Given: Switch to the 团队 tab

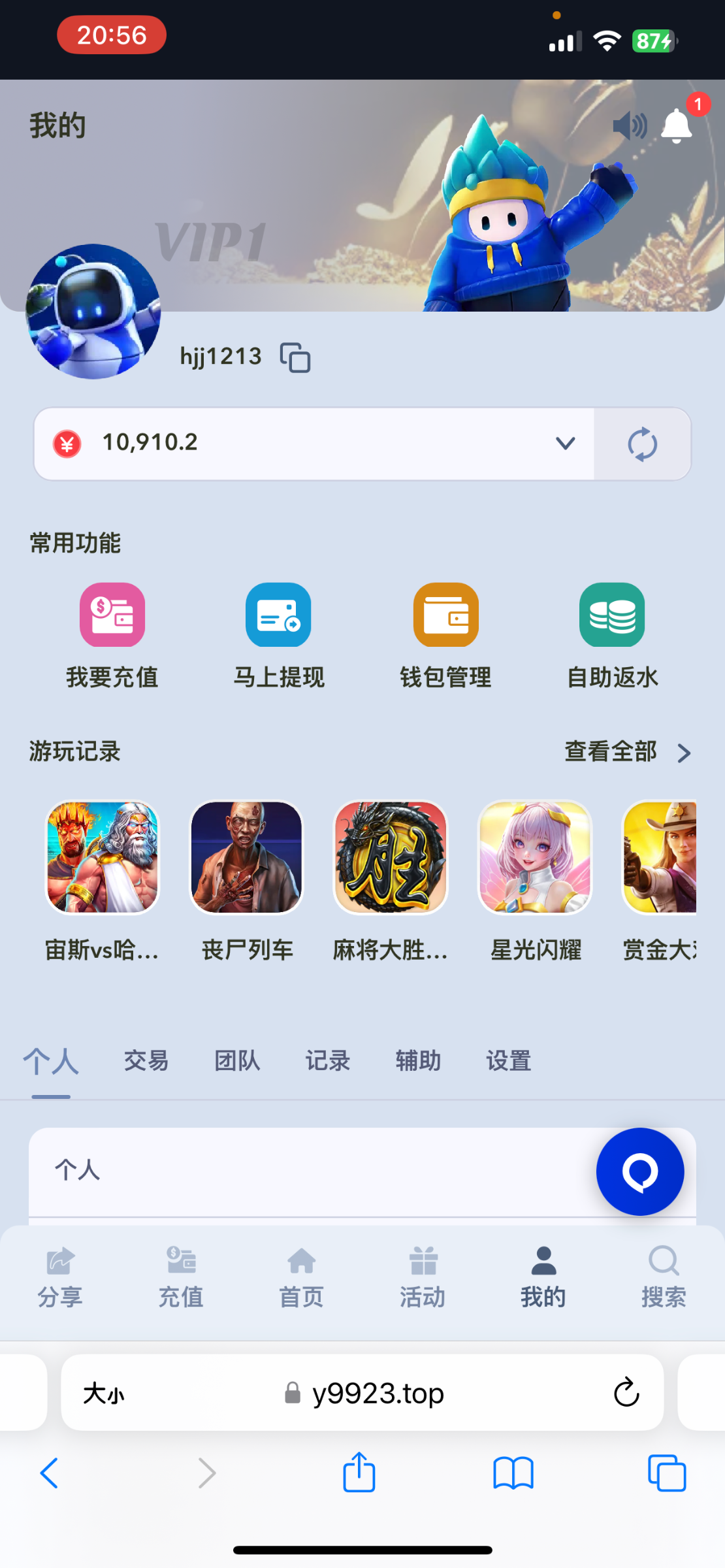Looking at the screenshot, I should point(237,1060).
